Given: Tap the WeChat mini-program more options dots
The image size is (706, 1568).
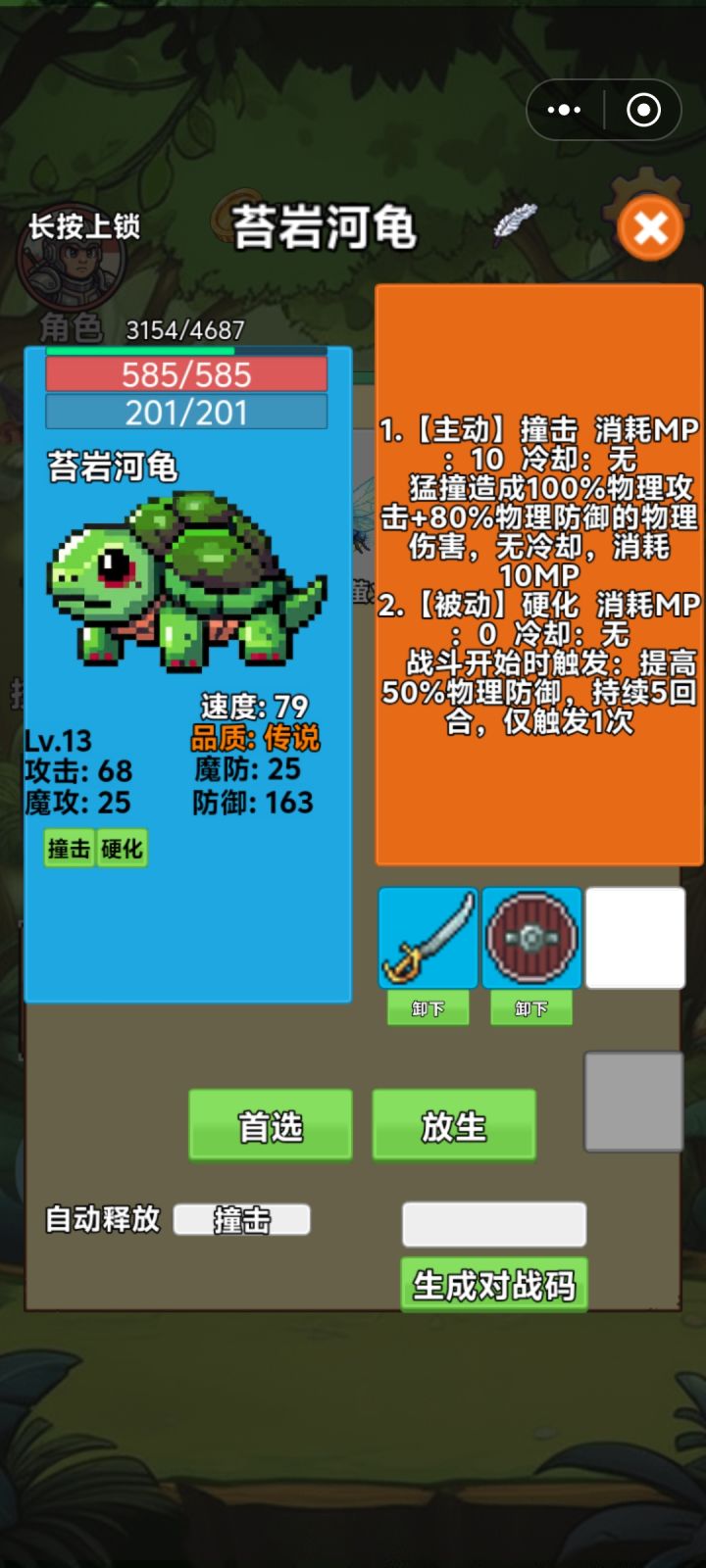Looking at the screenshot, I should 564,109.
